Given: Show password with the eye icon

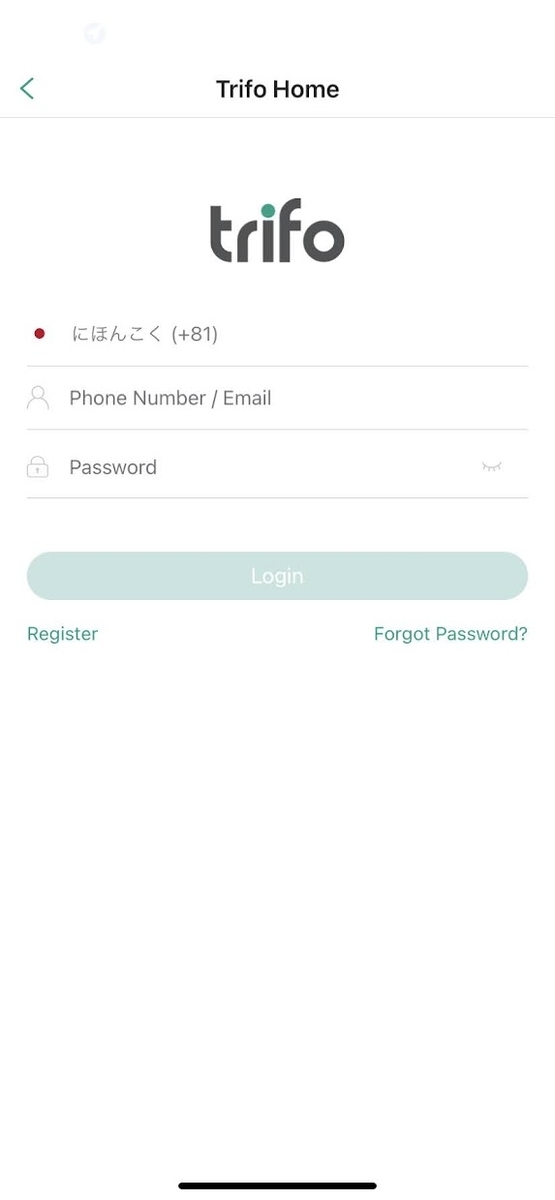Looking at the screenshot, I should point(491,467).
